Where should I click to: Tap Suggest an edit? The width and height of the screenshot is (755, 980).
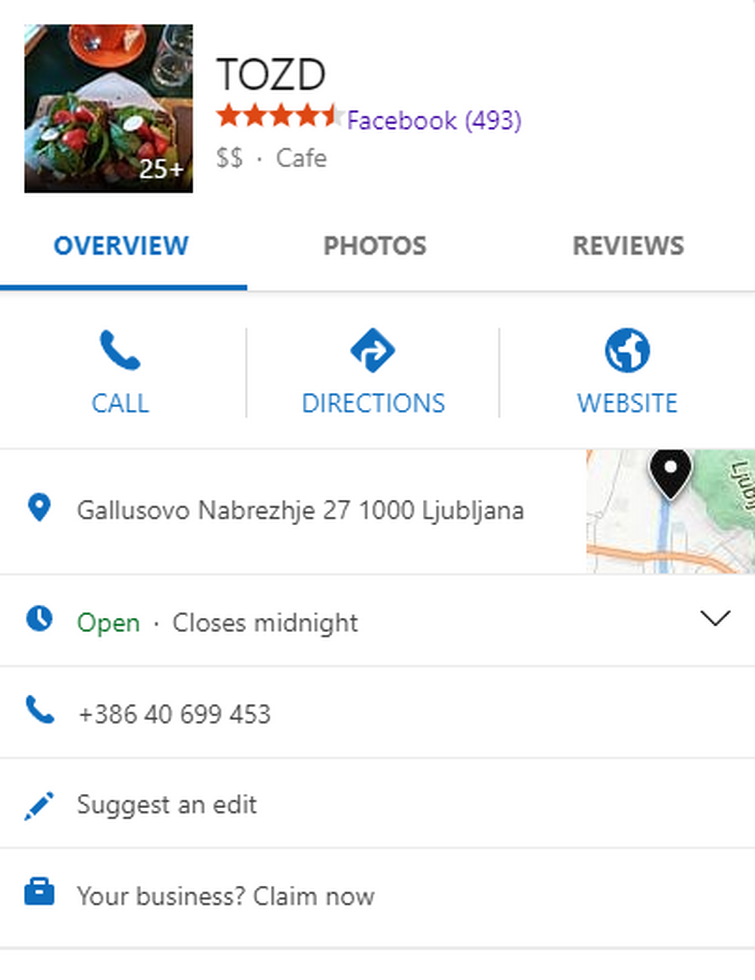[167, 805]
